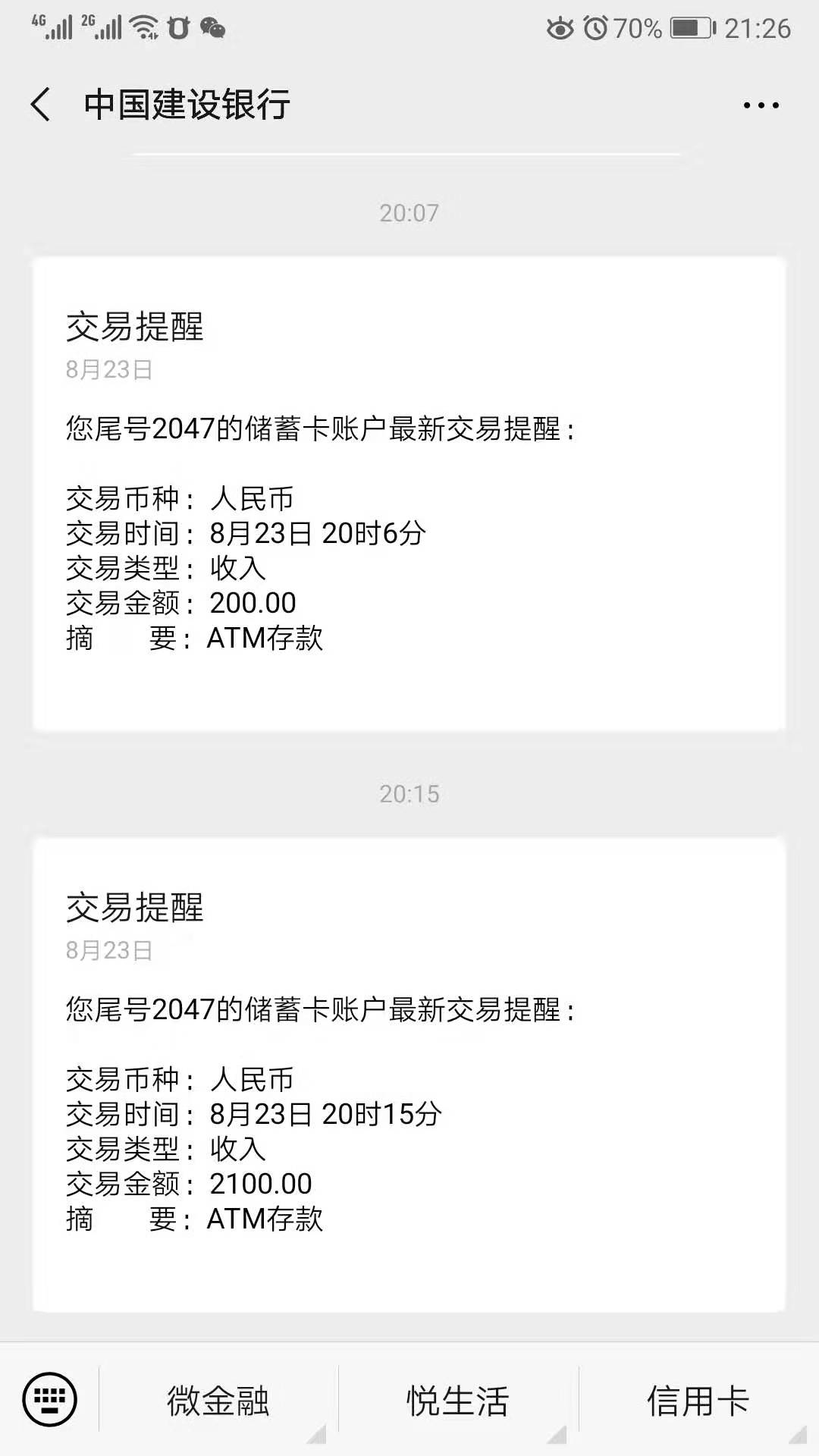This screenshot has width=819, height=1456.
Task: Open the 微金融 menu
Action: click(x=218, y=1401)
